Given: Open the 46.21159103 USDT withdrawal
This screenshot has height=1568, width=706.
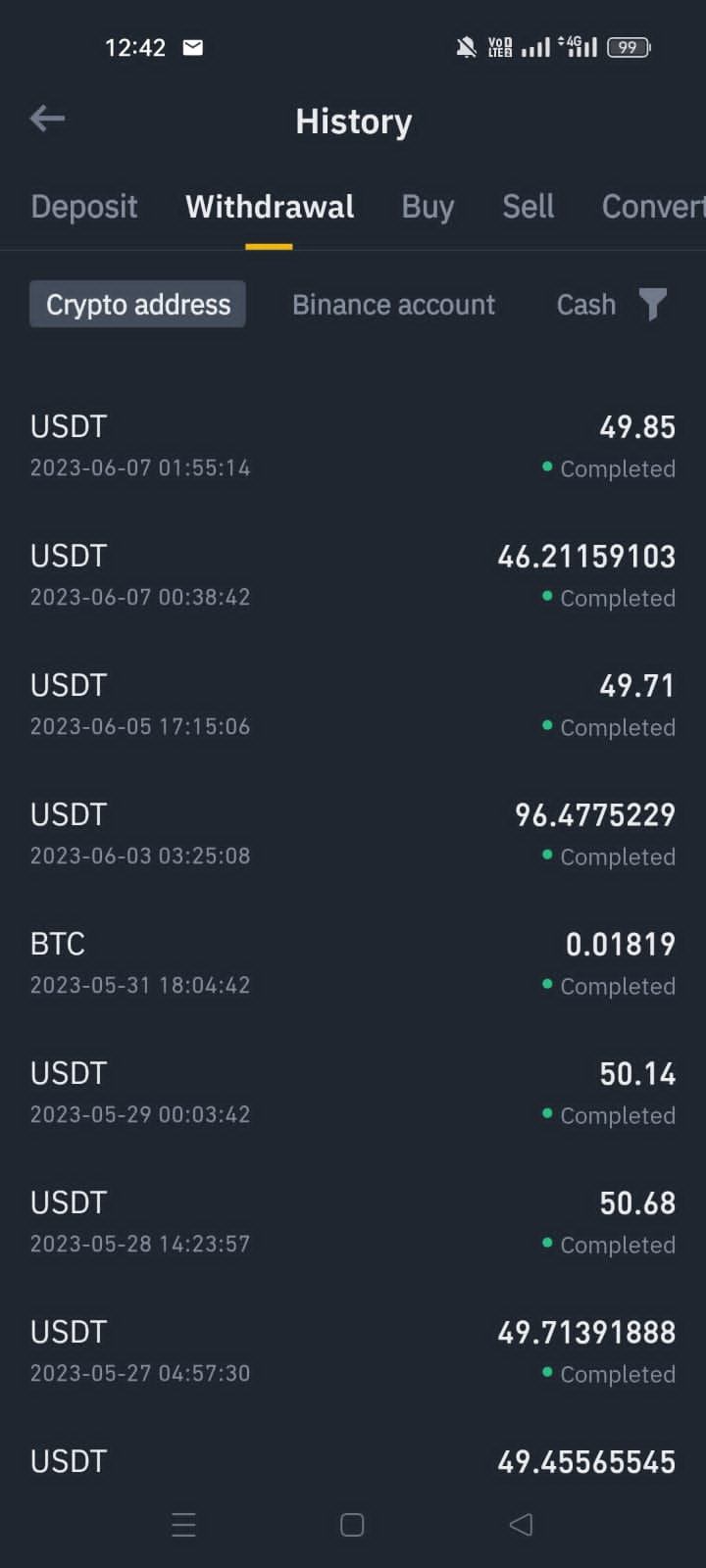Looking at the screenshot, I should [x=353, y=575].
